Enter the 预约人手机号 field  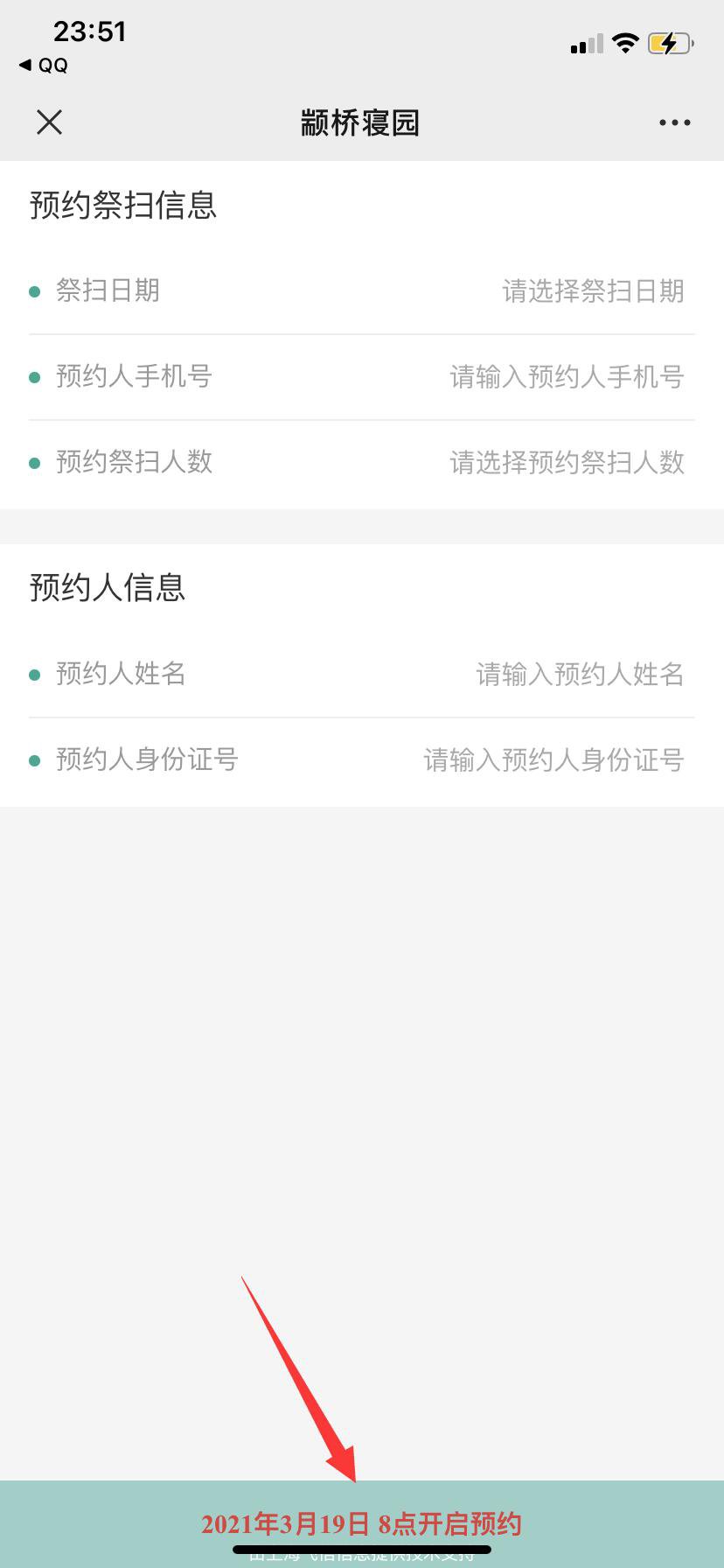point(362,377)
